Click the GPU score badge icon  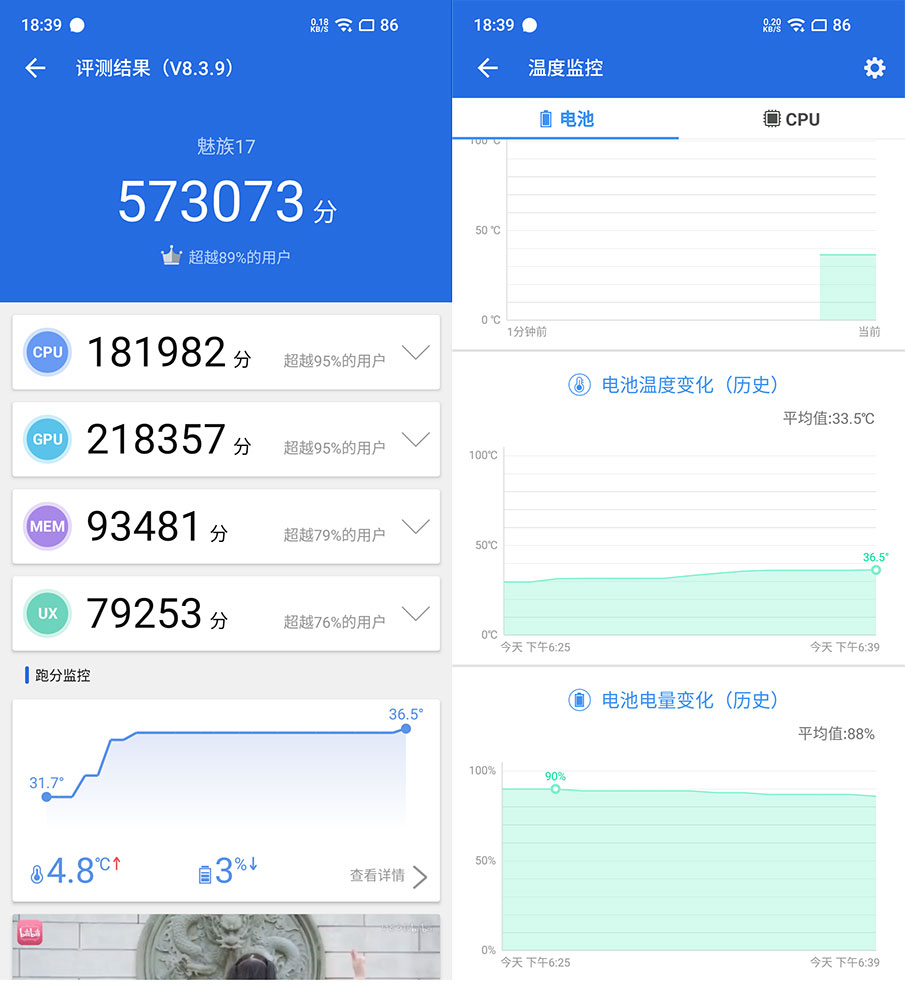(x=47, y=439)
